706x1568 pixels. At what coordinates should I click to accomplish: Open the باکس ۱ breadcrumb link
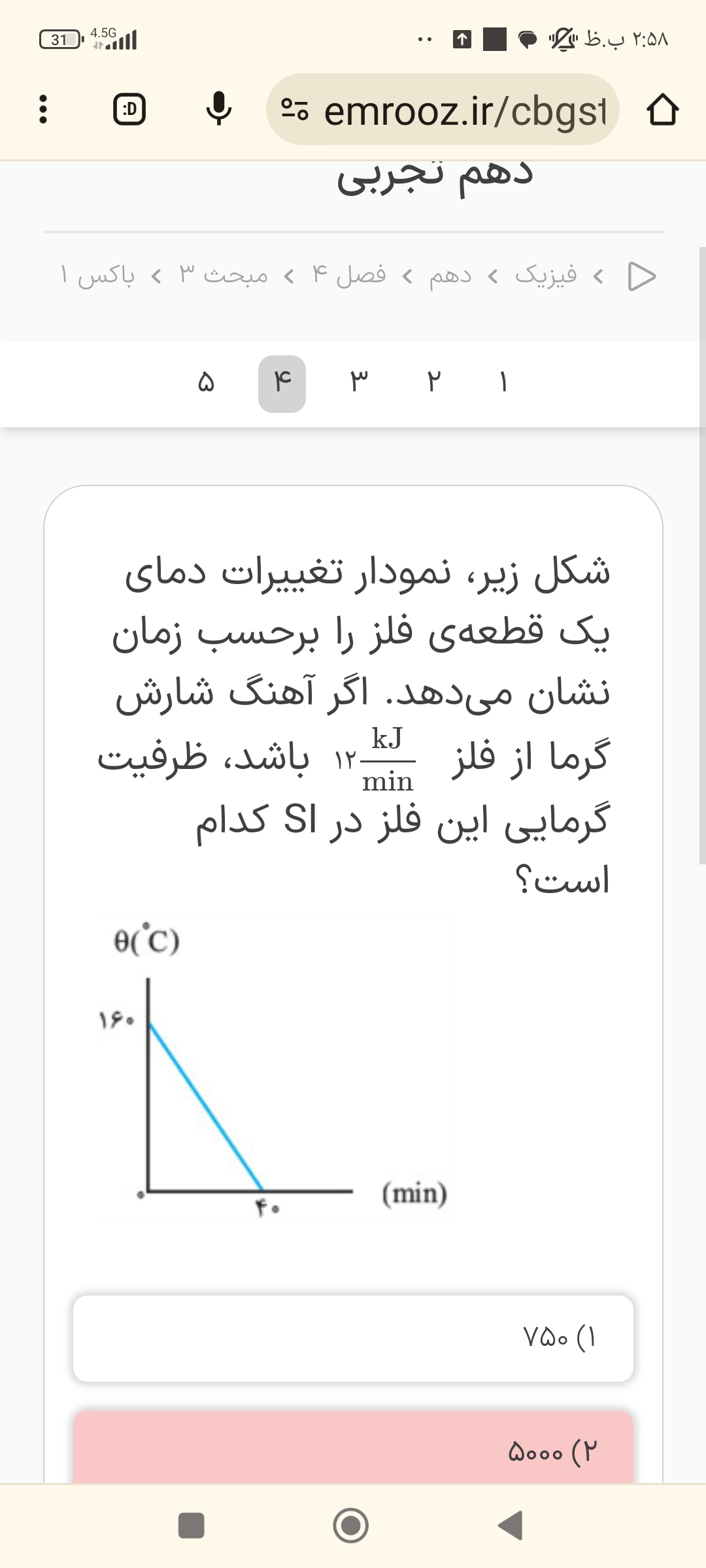pos(98,275)
